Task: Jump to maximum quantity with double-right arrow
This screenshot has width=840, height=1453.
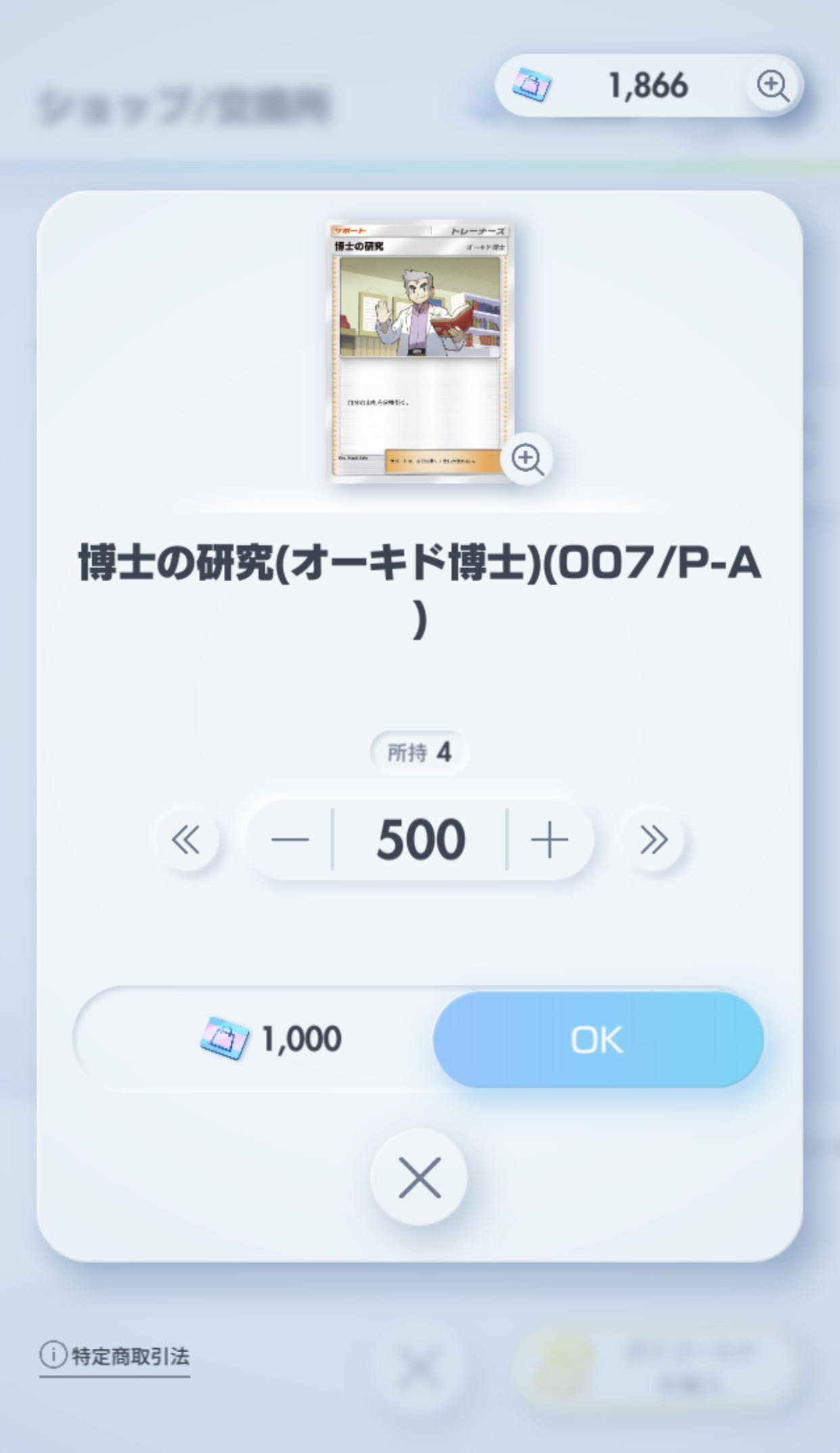Action: [x=653, y=840]
